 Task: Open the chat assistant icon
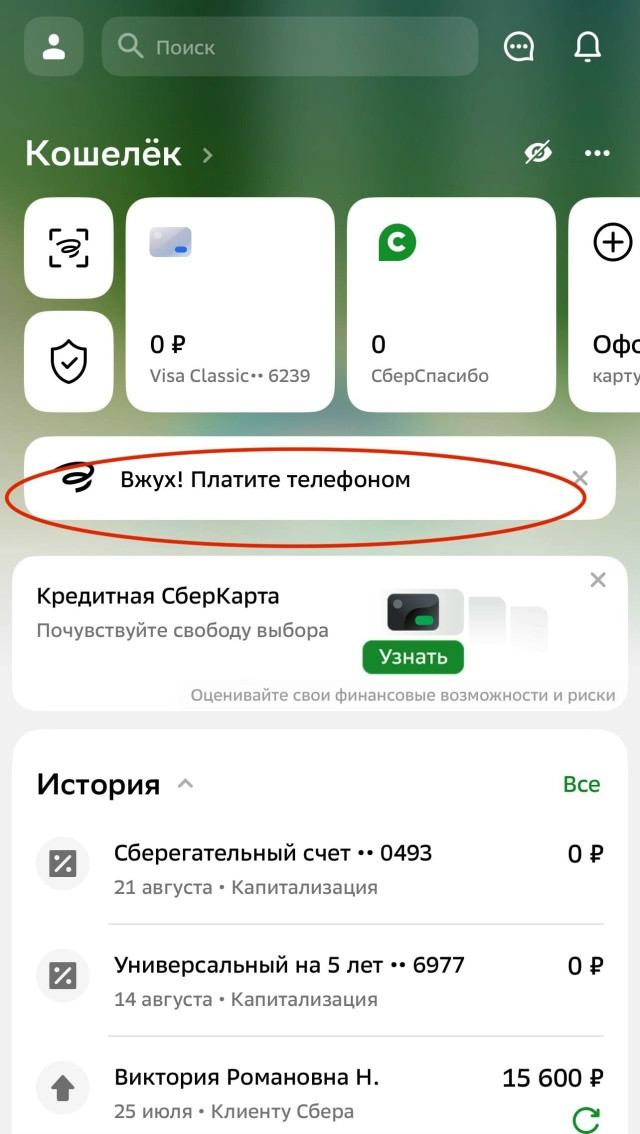(519, 47)
